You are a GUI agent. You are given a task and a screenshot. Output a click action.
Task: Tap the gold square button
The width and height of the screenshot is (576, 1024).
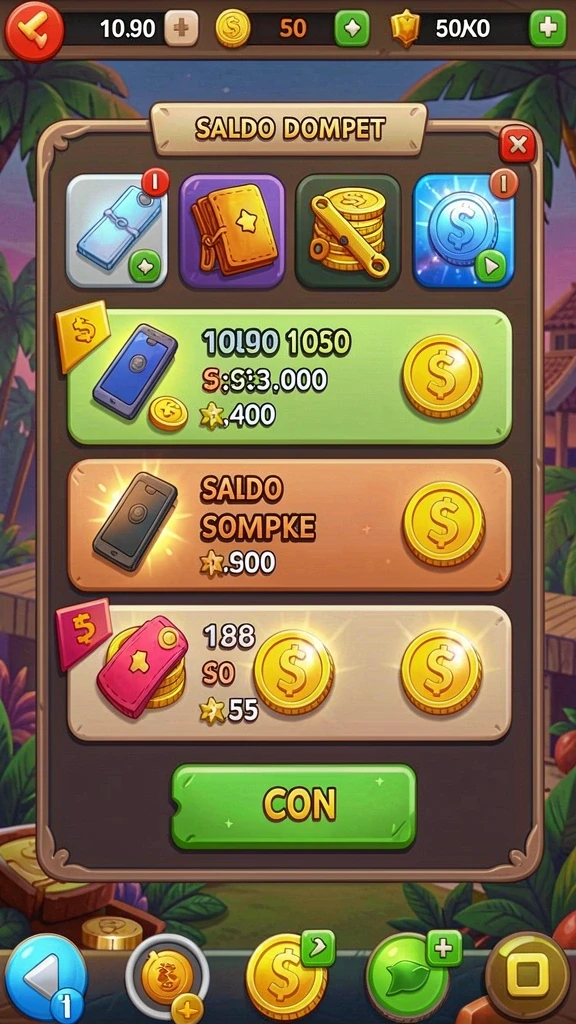(528, 976)
